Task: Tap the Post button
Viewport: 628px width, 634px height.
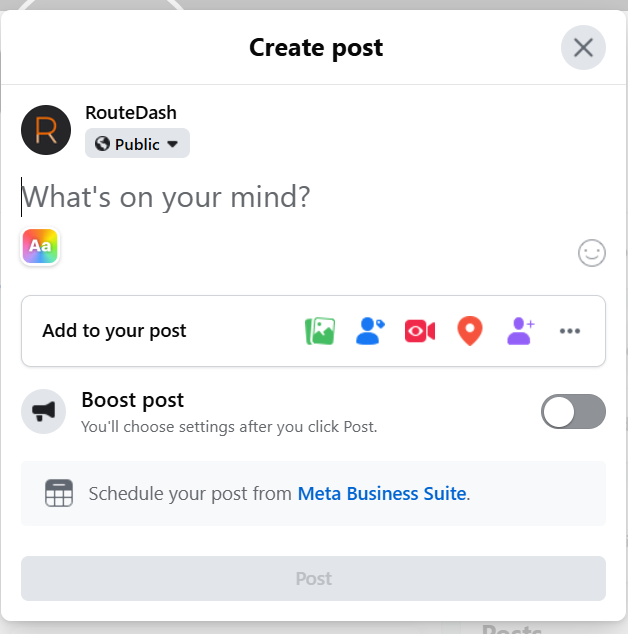Action: point(313,578)
